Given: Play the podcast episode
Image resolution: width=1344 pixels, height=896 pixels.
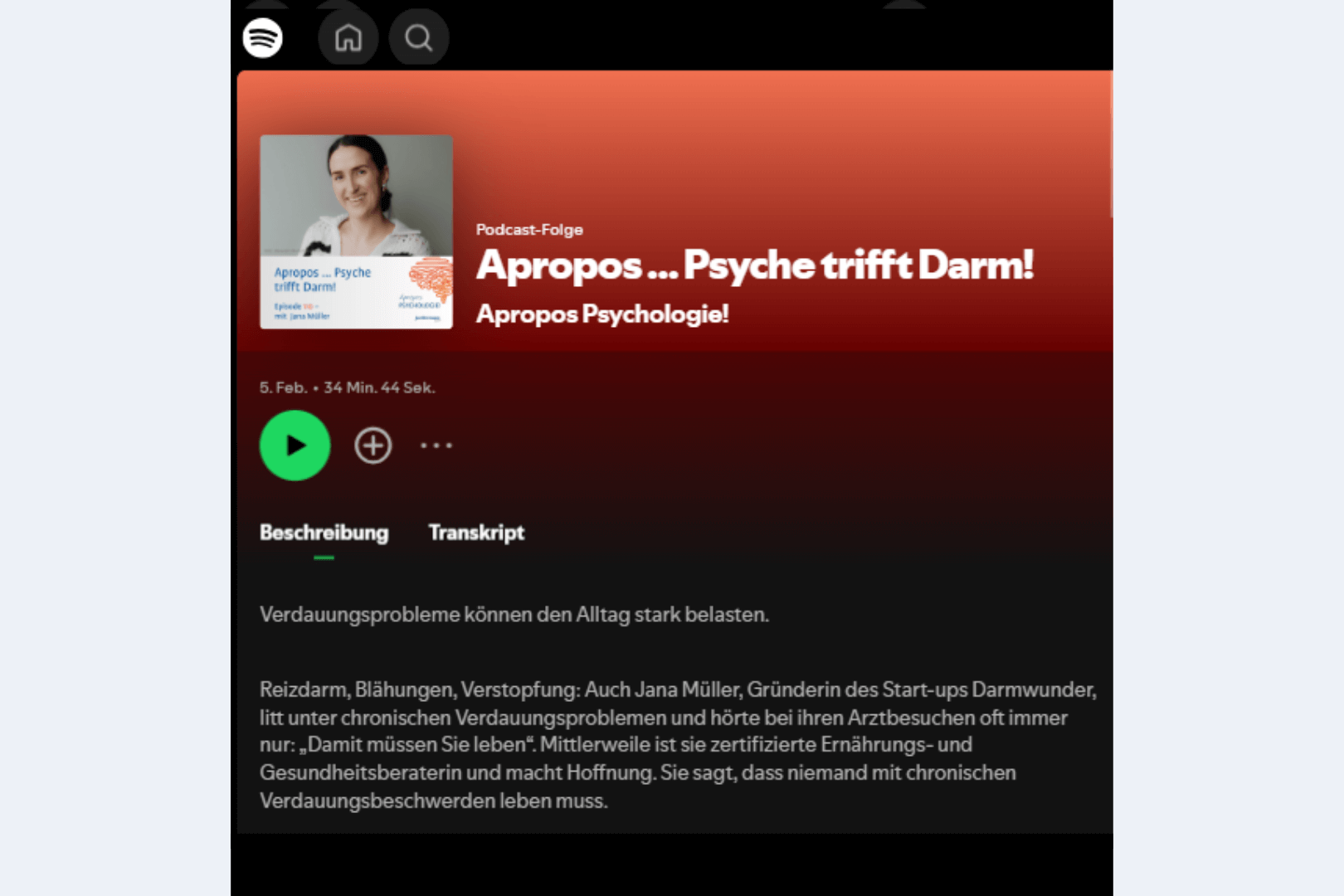Looking at the screenshot, I should (295, 446).
